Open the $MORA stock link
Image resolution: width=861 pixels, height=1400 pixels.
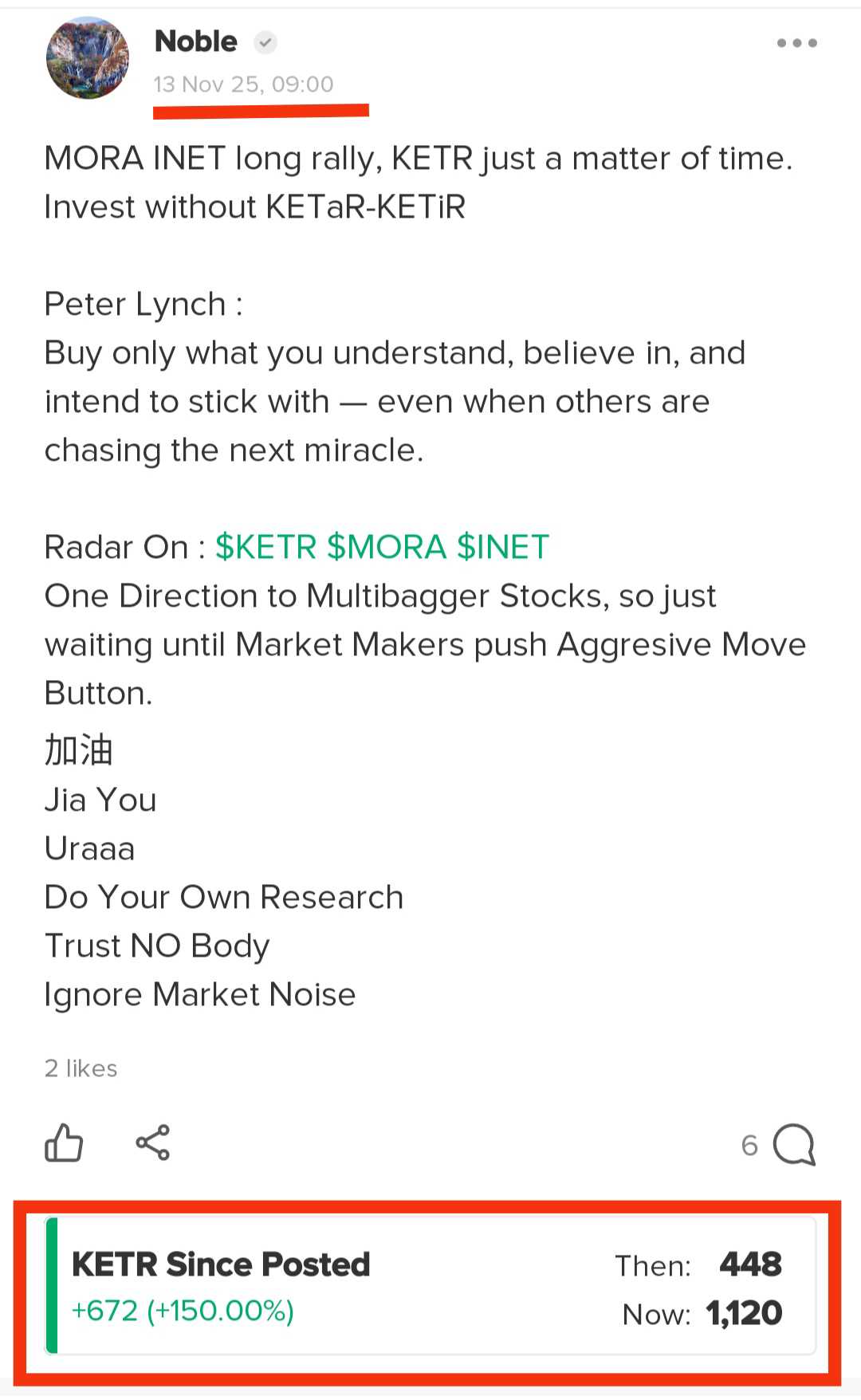click(x=387, y=547)
